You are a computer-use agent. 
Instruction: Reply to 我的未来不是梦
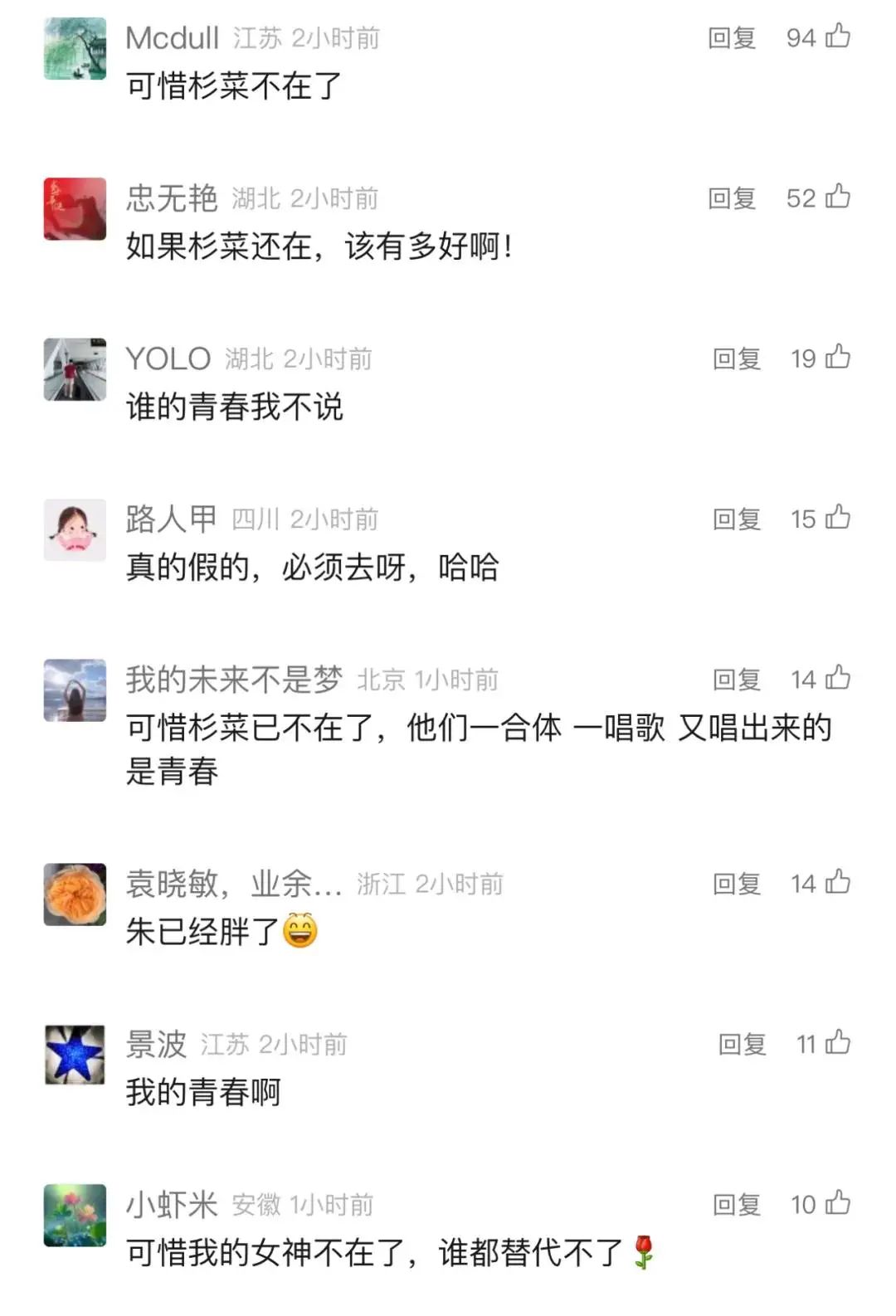coord(736,680)
